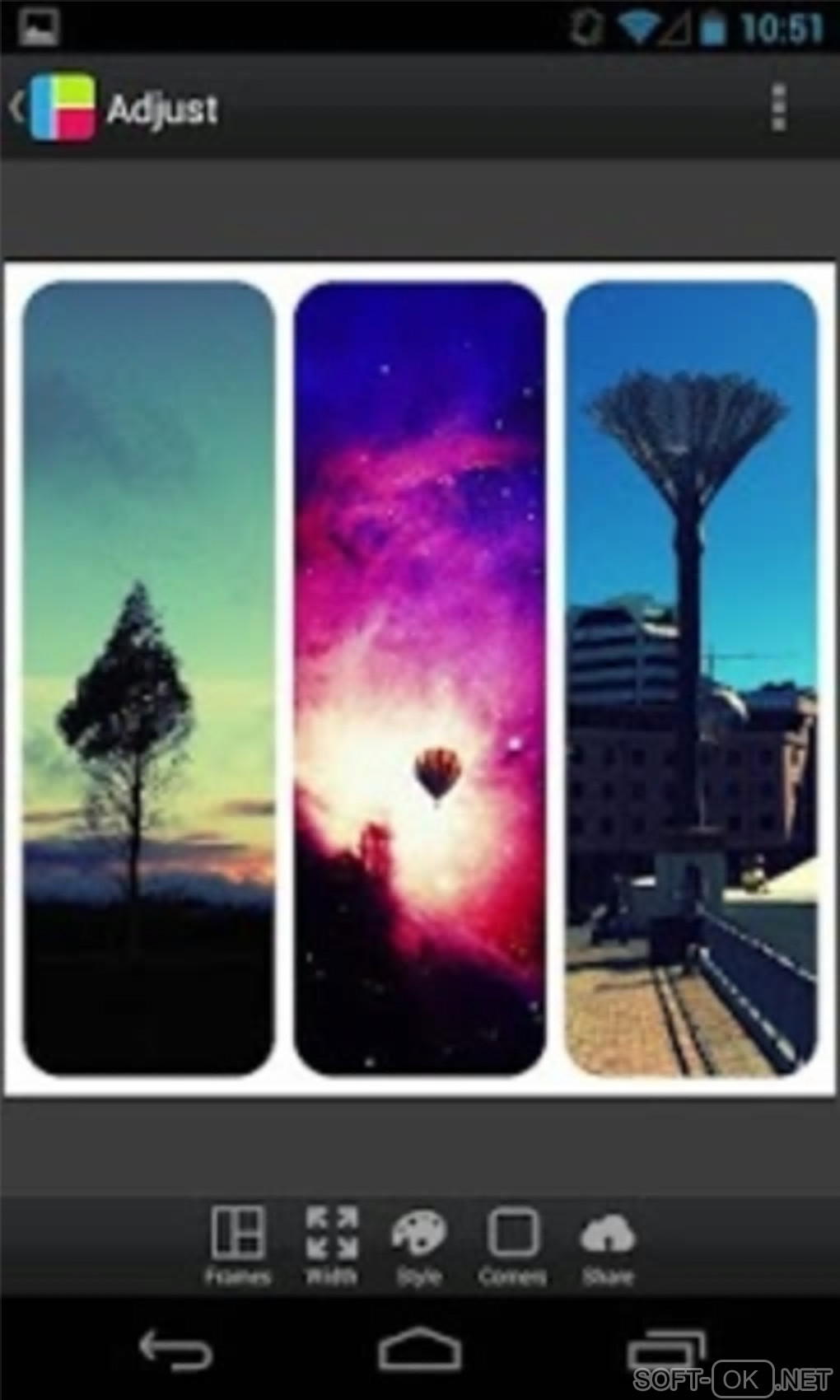Open the Style palette

coord(418,1244)
